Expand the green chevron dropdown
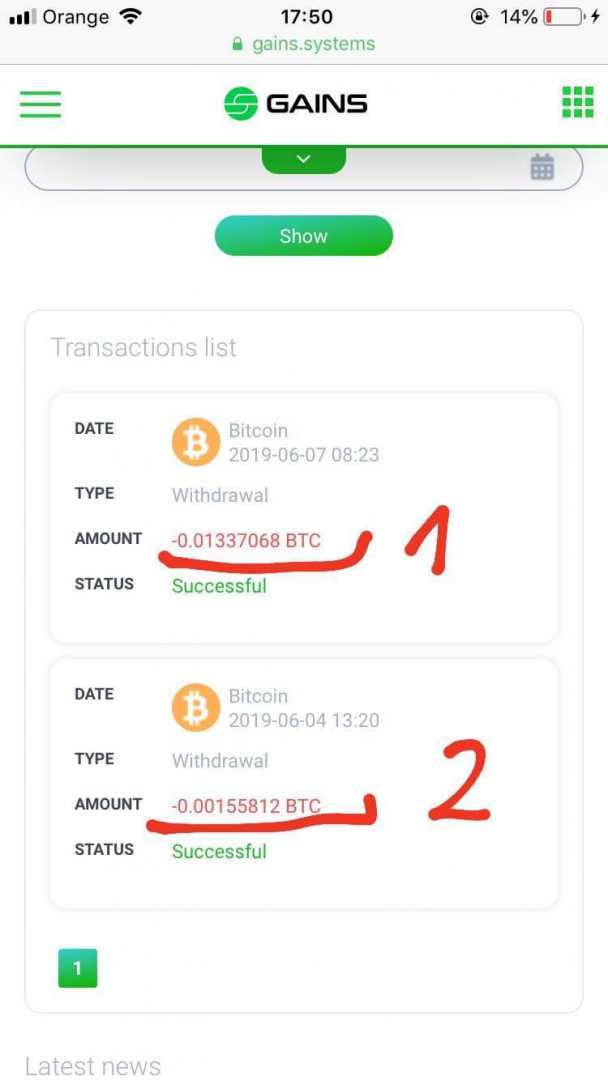608x1080 pixels. click(x=304, y=159)
